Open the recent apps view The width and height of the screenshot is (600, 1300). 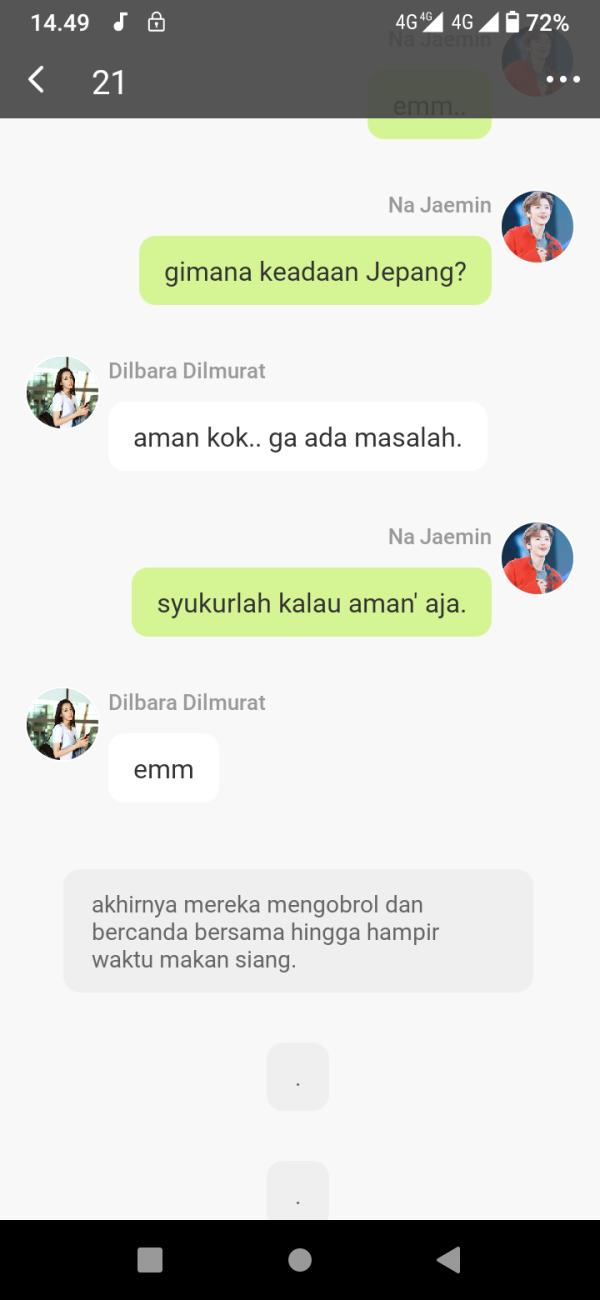pyautogui.click(x=150, y=1260)
